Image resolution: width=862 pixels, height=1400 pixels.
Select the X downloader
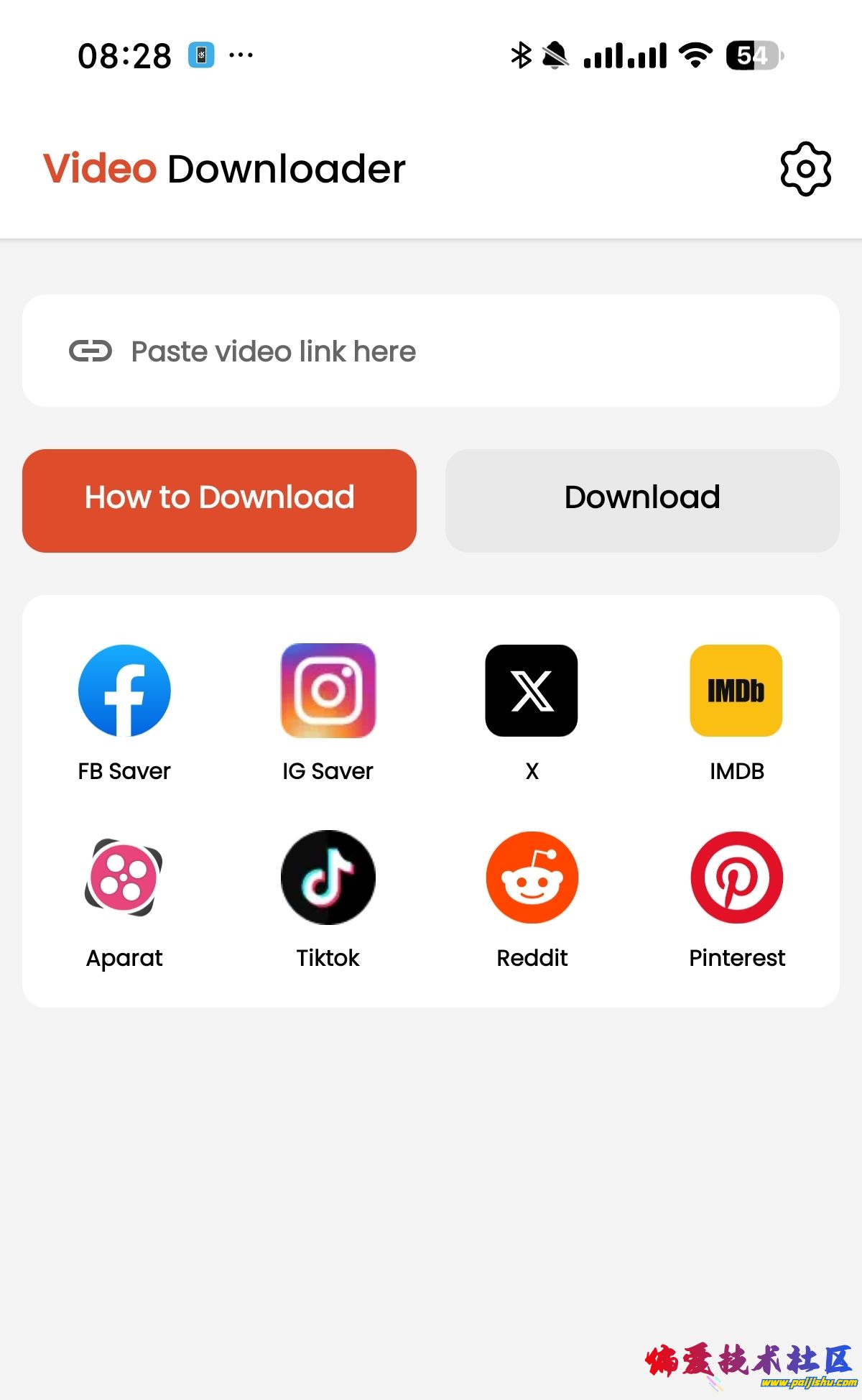point(532,691)
